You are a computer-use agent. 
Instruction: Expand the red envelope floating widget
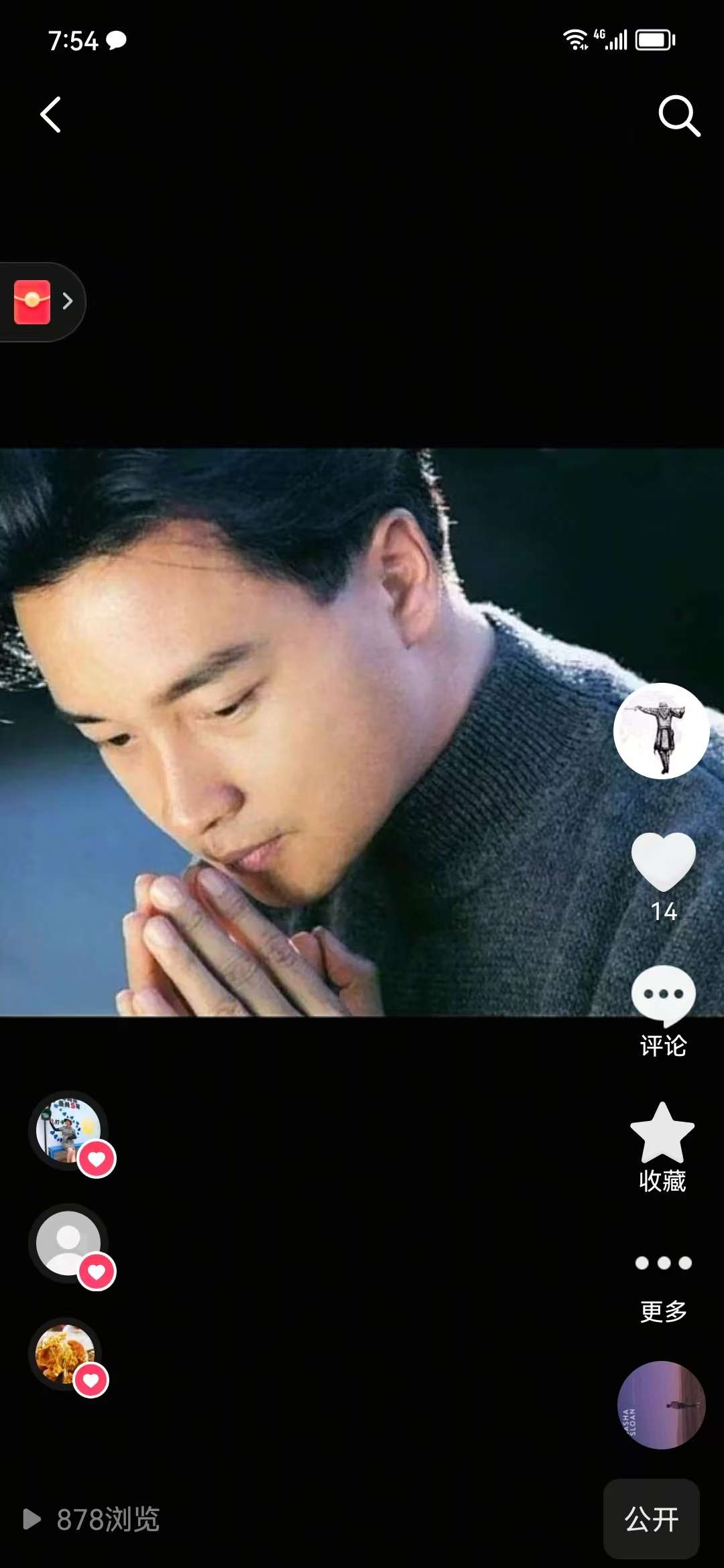[42, 302]
